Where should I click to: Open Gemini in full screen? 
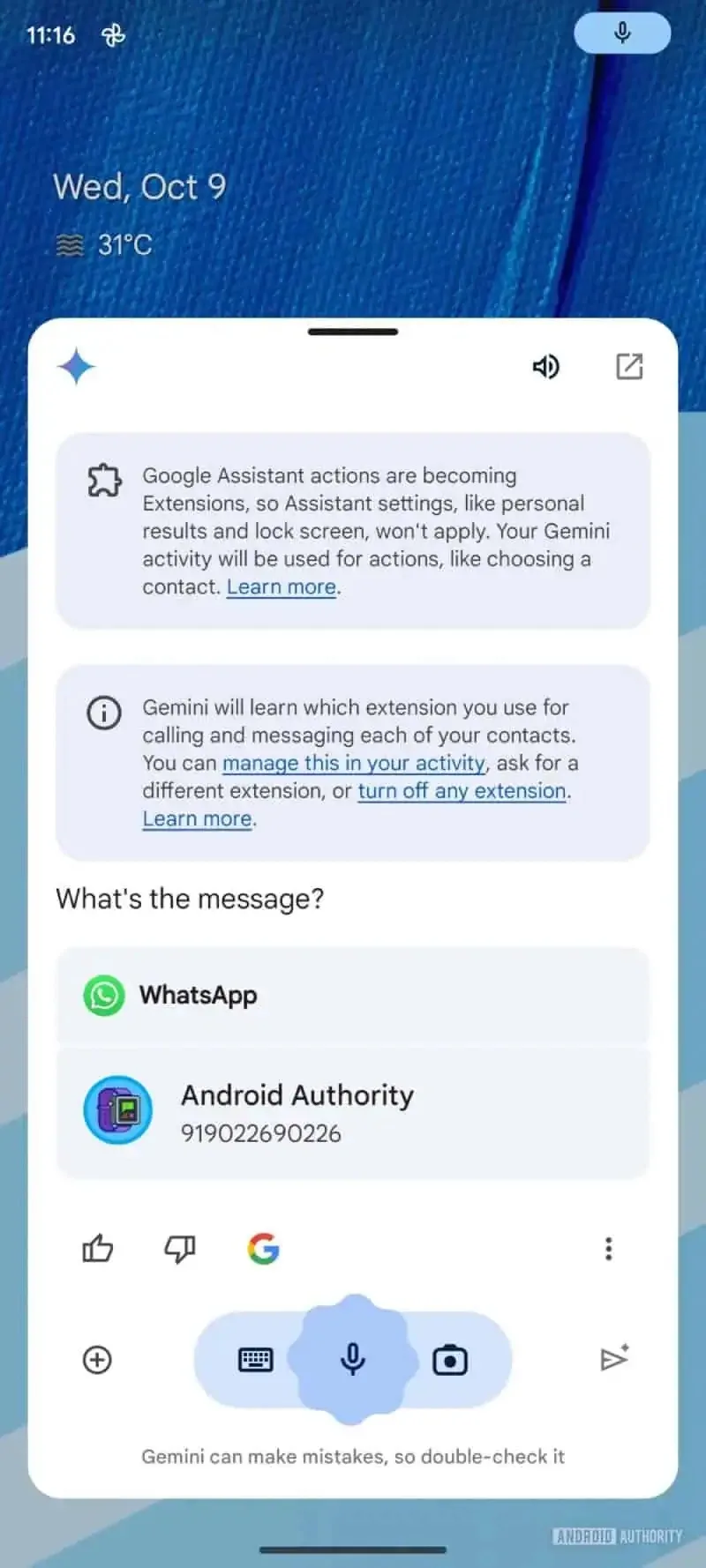pyautogui.click(x=629, y=367)
